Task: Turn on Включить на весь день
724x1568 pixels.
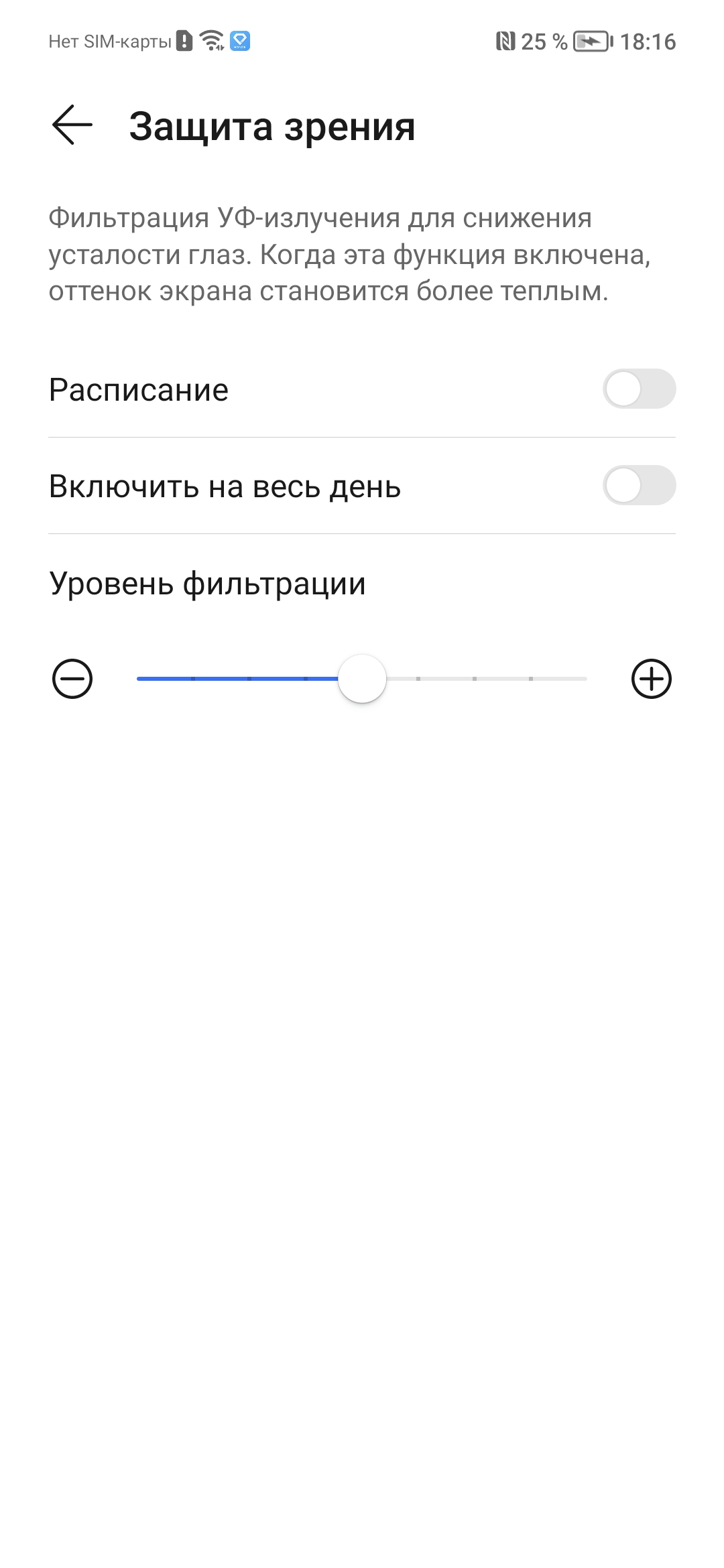Action: click(639, 486)
